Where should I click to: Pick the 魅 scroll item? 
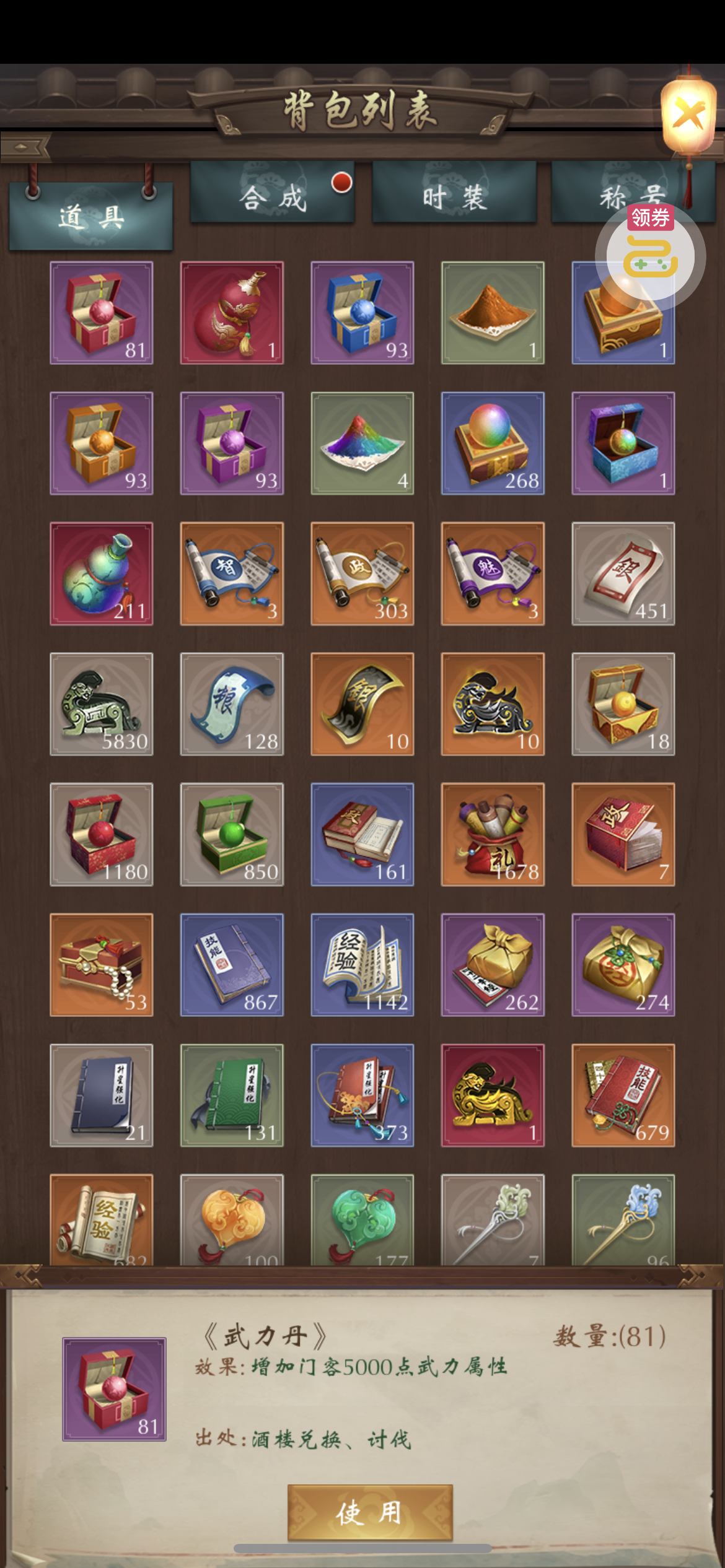493,573
